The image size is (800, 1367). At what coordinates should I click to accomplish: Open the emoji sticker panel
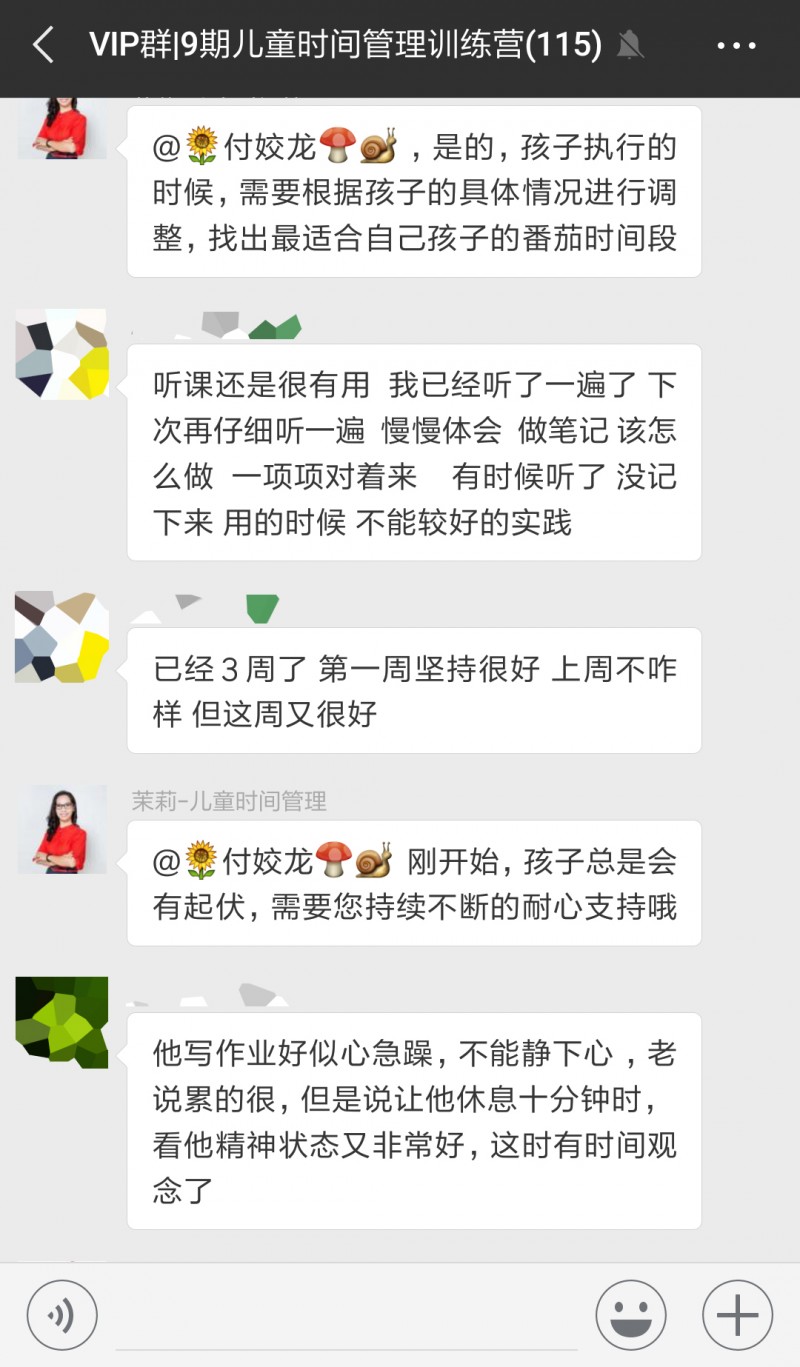[631, 1315]
